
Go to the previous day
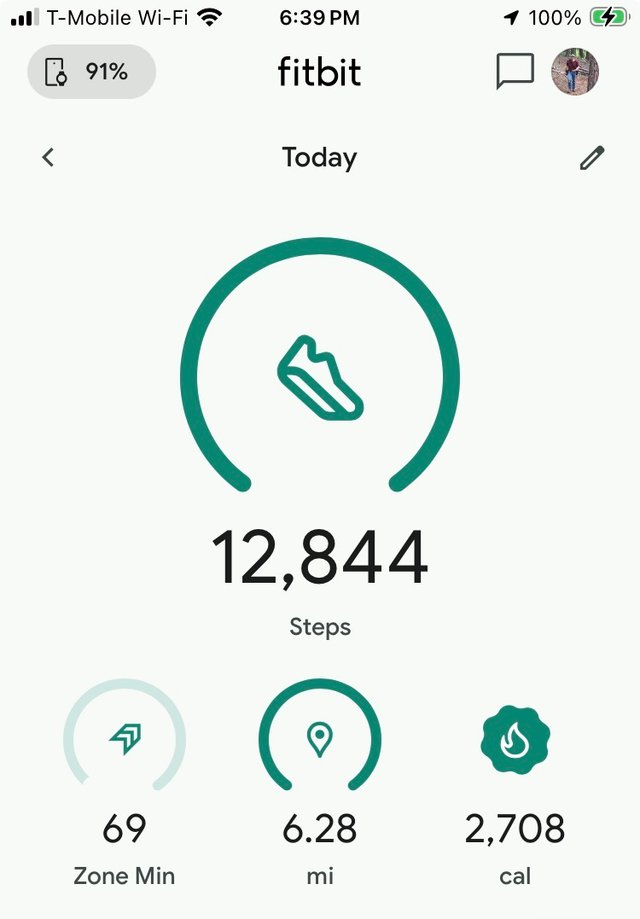point(48,157)
